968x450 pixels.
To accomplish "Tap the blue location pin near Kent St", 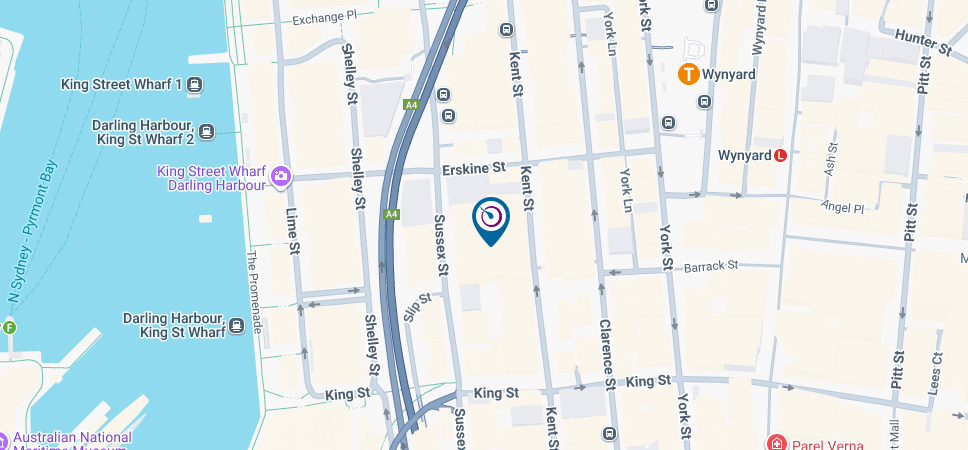I will 490,218.
